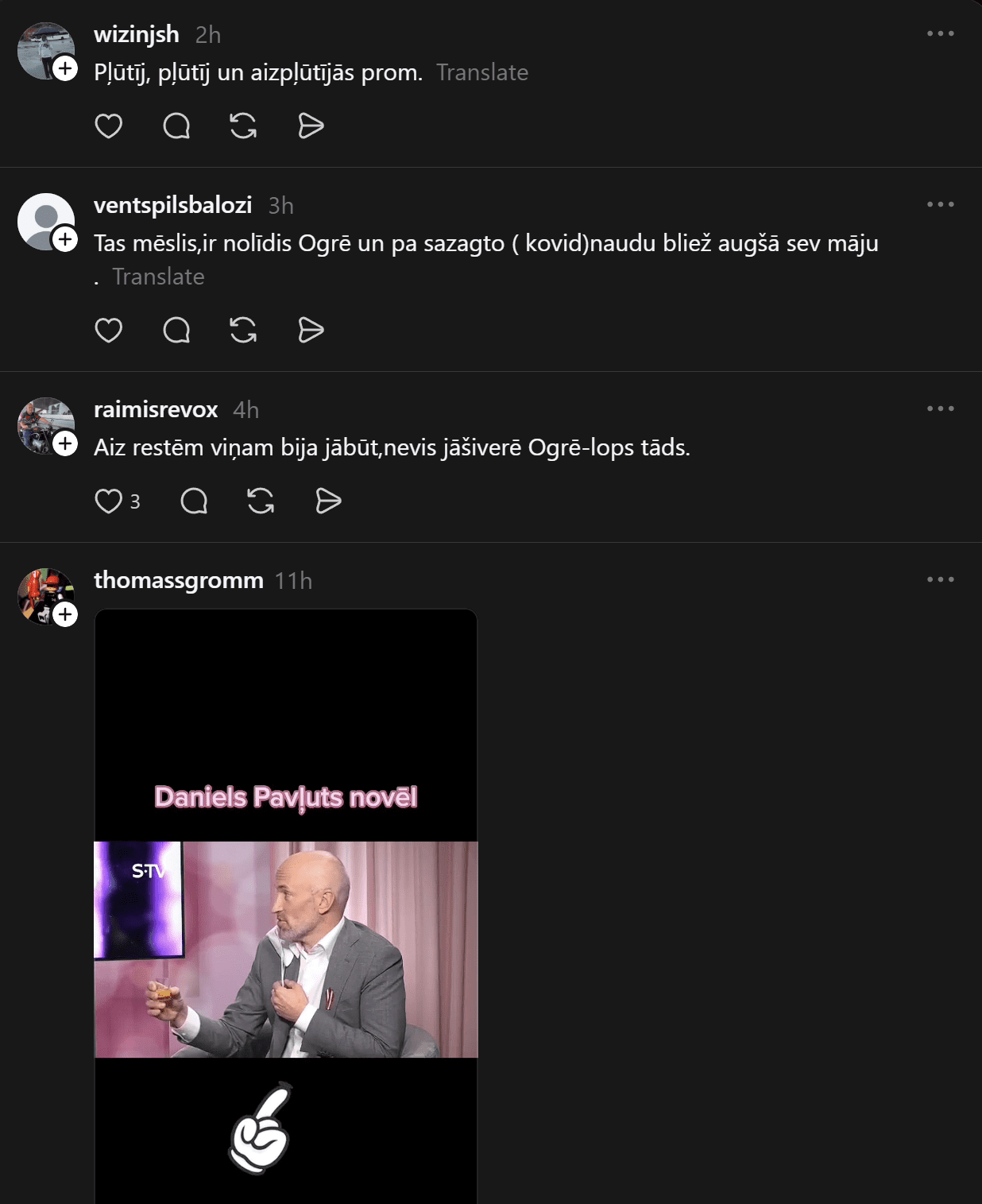Open overflow menu on ventspilsbalozi's post
Image resolution: width=982 pixels, height=1204 pixels.
(940, 205)
